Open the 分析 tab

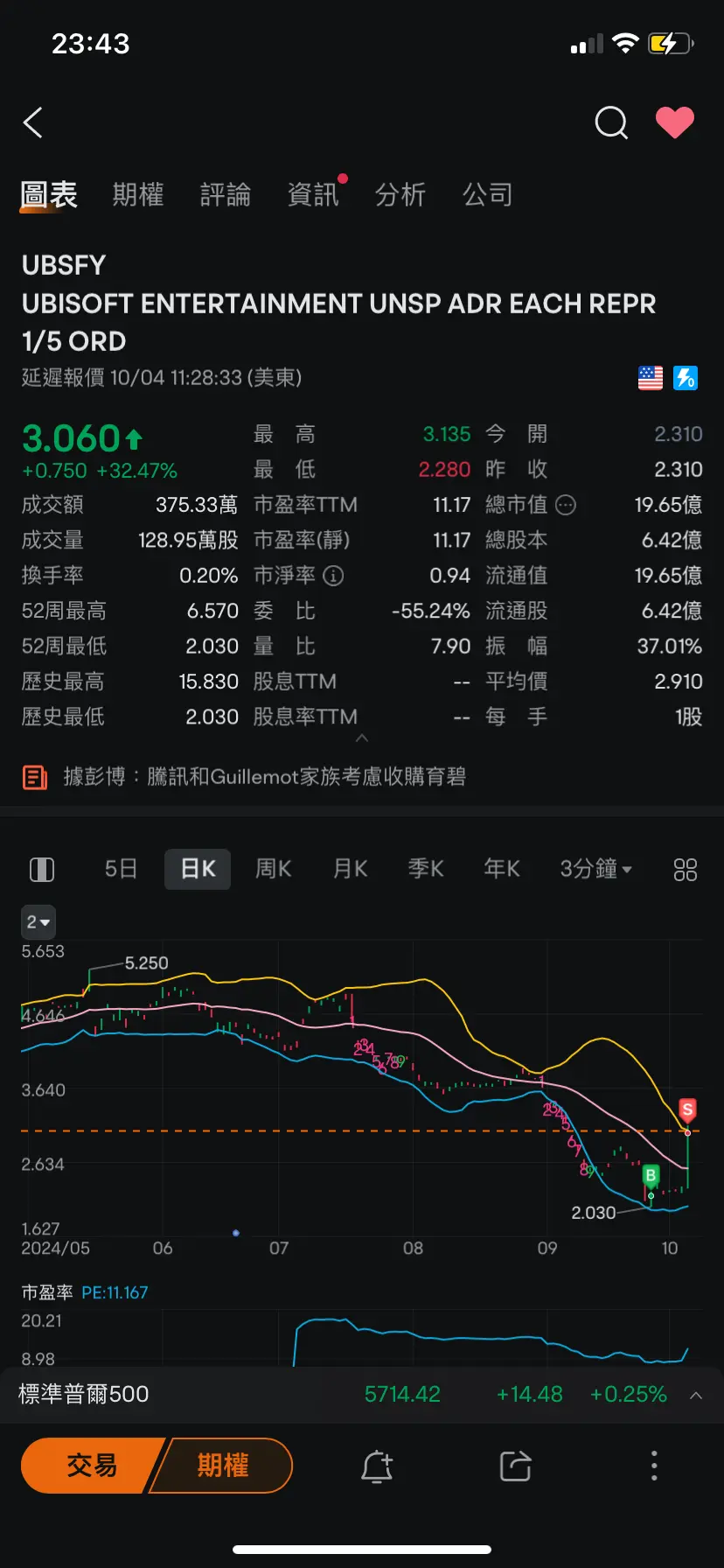click(400, 194)
